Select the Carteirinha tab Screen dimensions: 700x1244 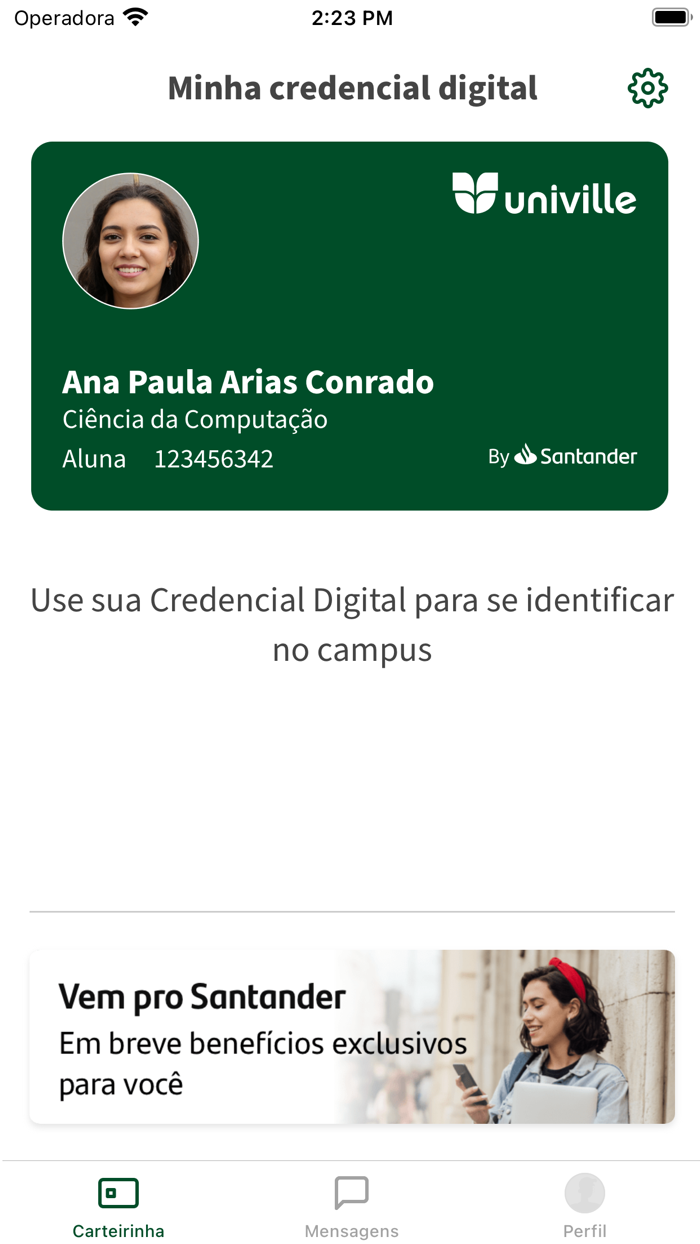[x=118, y=1206]
